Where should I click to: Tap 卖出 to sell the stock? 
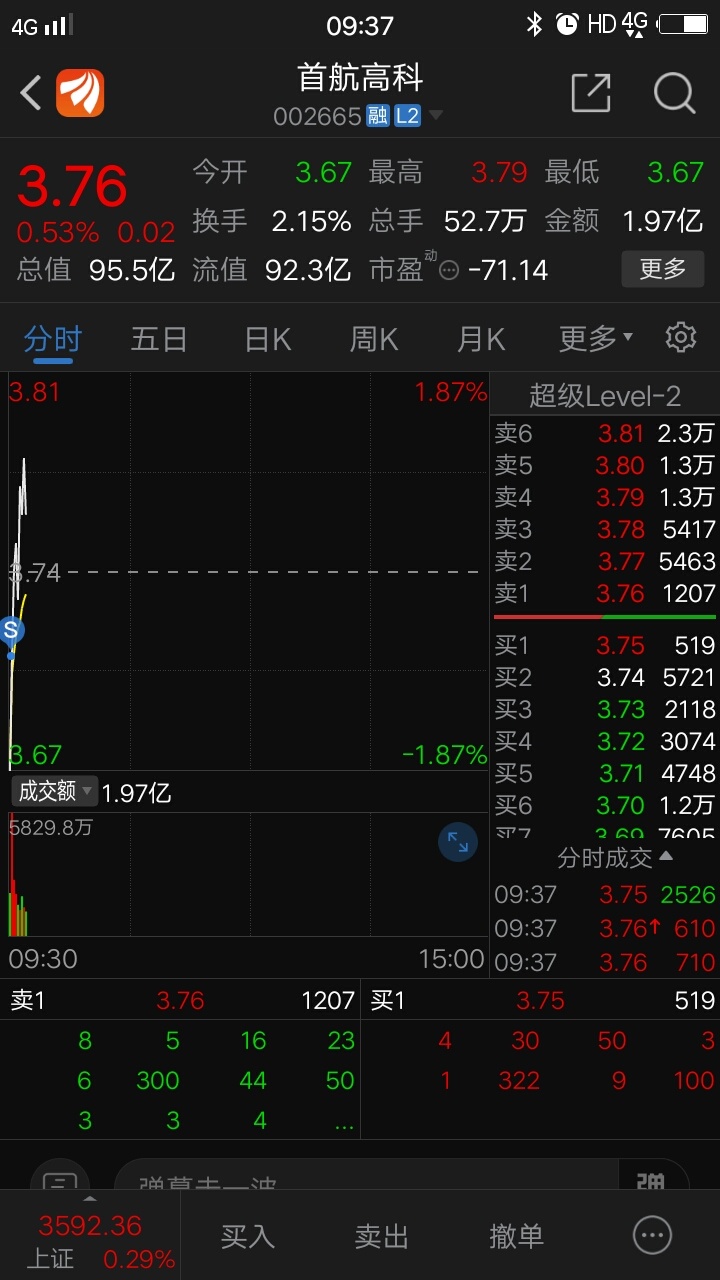click(382, 1236)
